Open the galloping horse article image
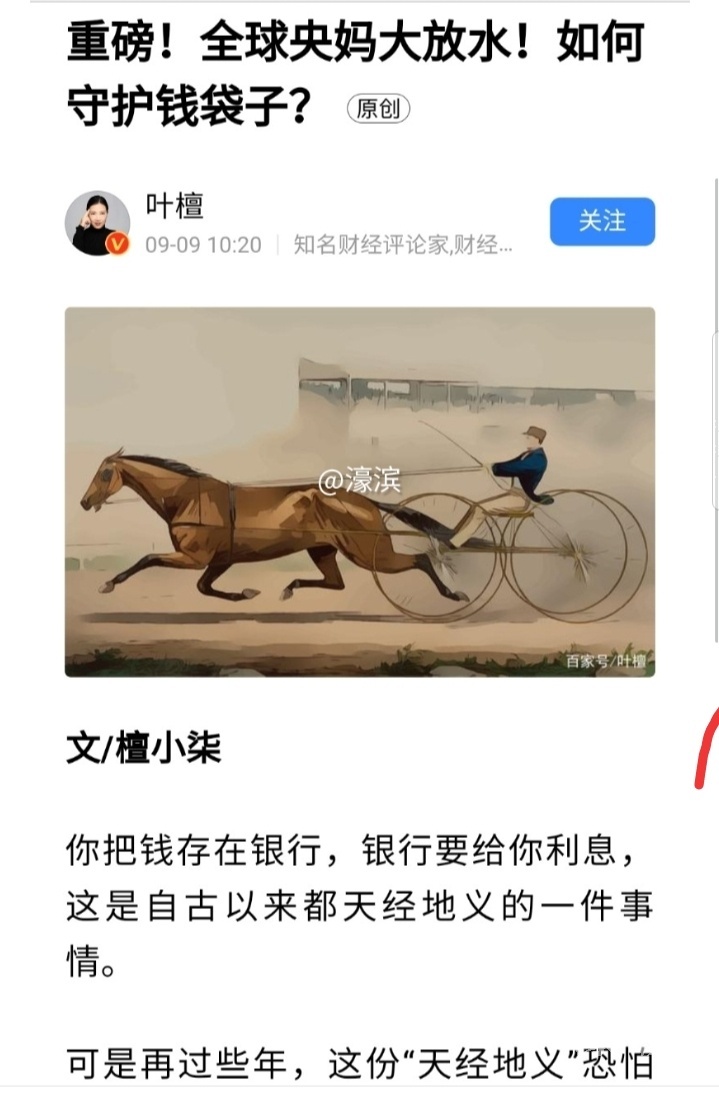 click(360, 491)
